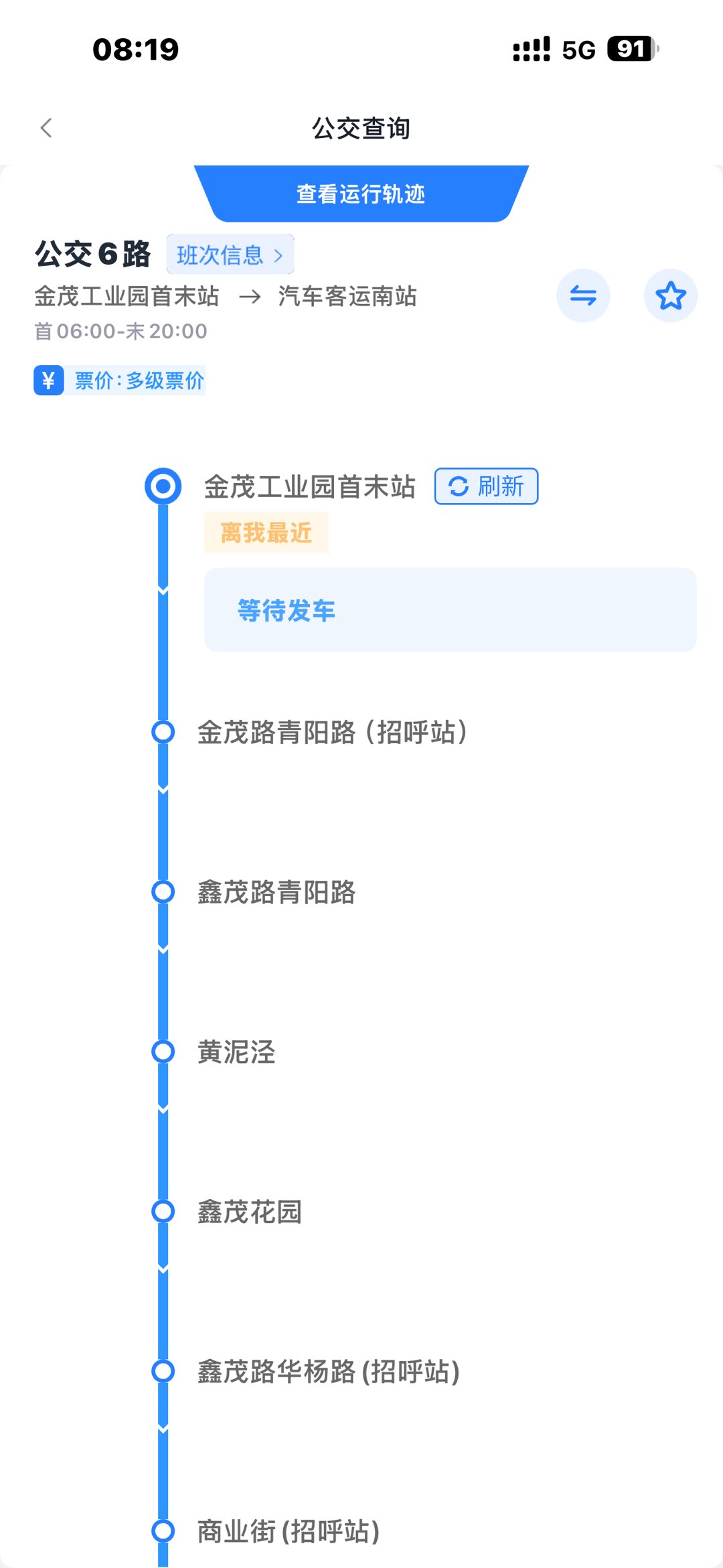
Task: Go back from the 公交查询 page
Action: click(x=46, y=128)
